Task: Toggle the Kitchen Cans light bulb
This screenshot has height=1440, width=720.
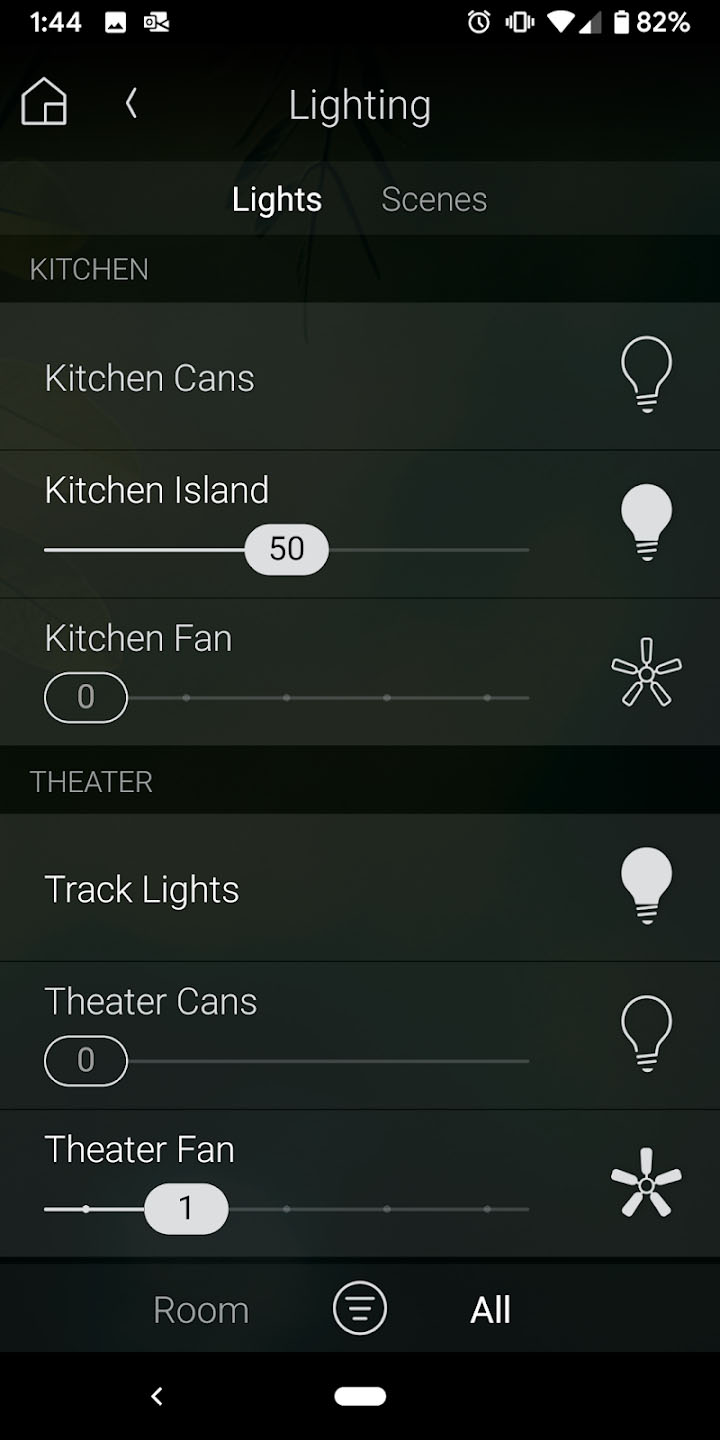Action: pyautogui.click(x=646, y=375)
